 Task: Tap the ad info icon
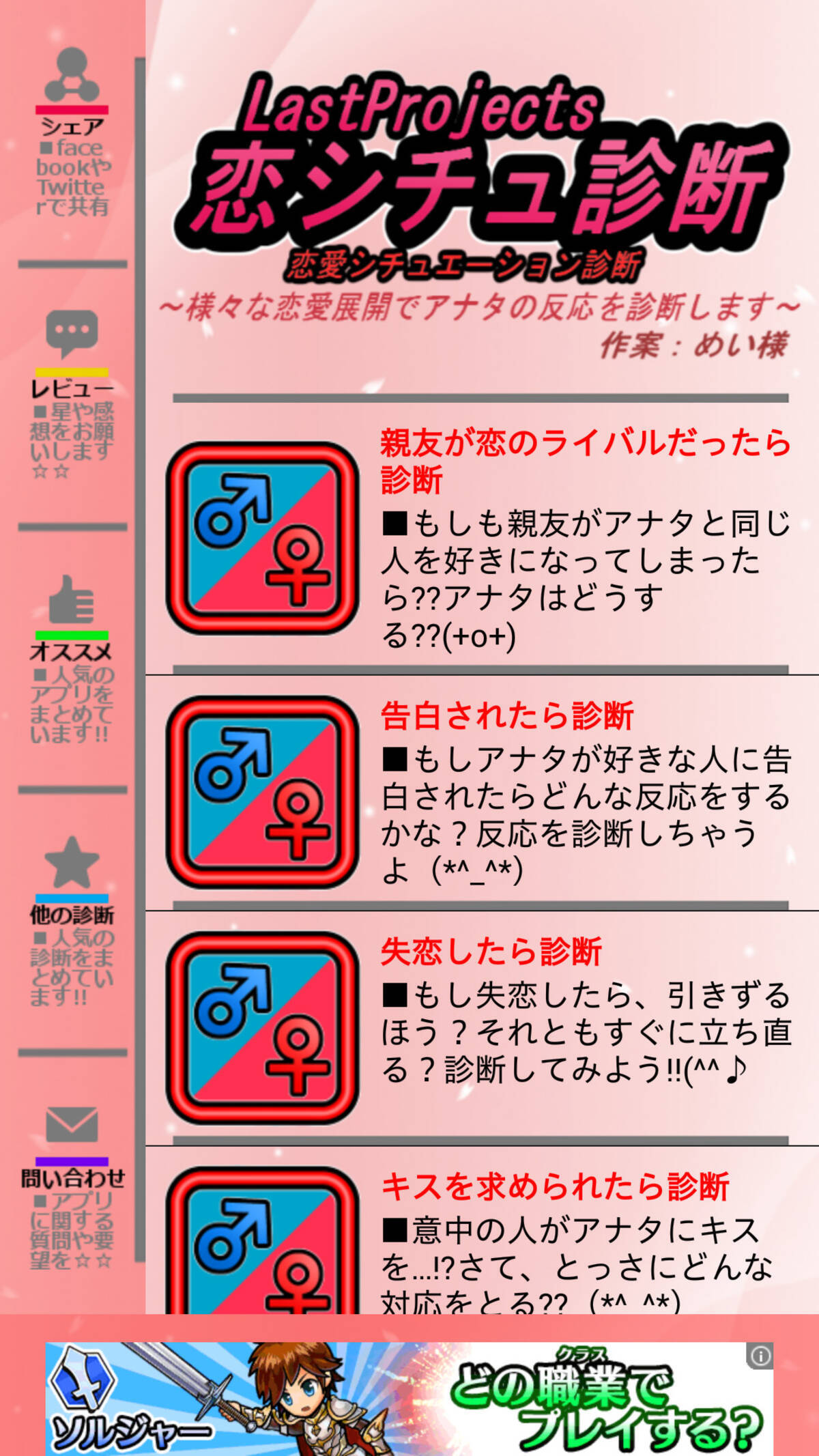tap(760, 1356)
